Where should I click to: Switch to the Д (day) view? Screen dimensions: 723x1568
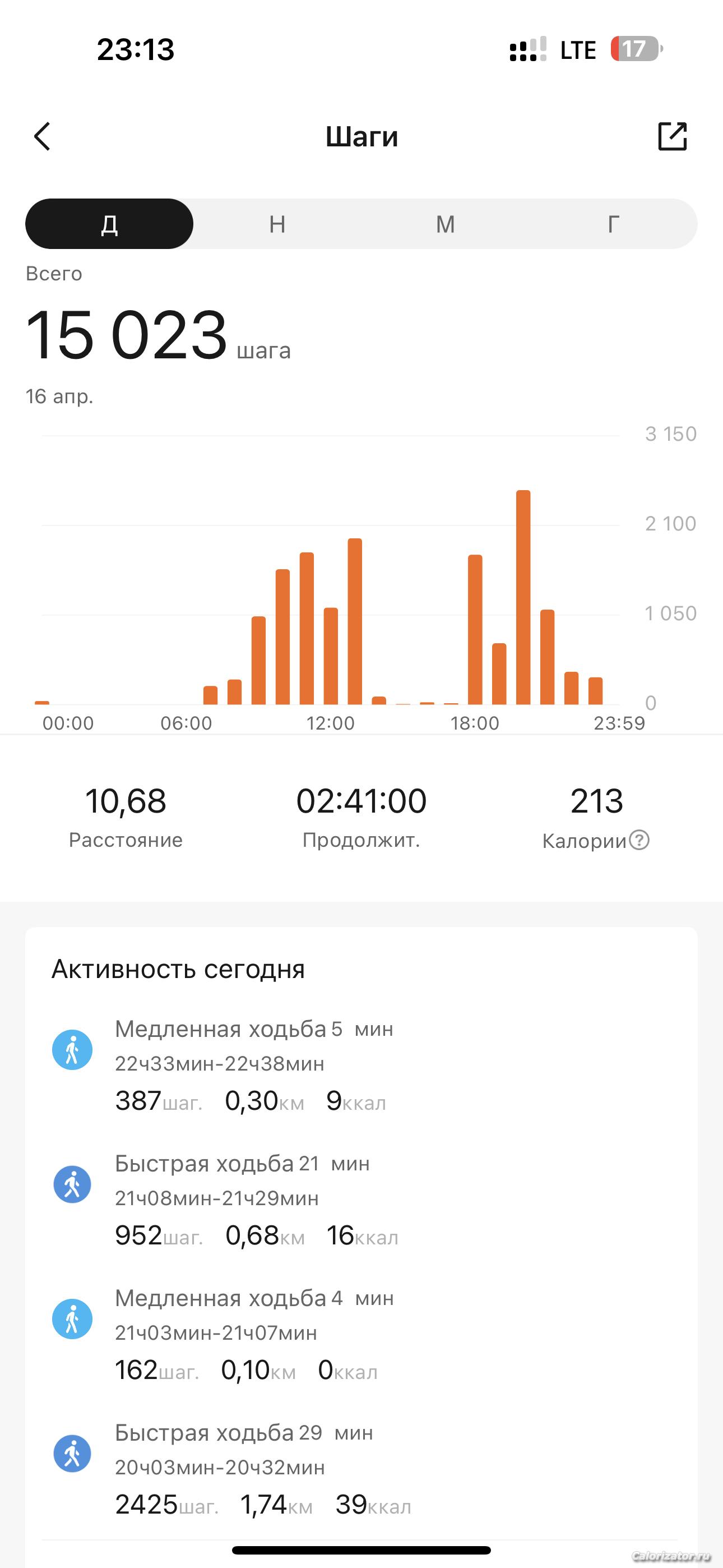point(109,224)
